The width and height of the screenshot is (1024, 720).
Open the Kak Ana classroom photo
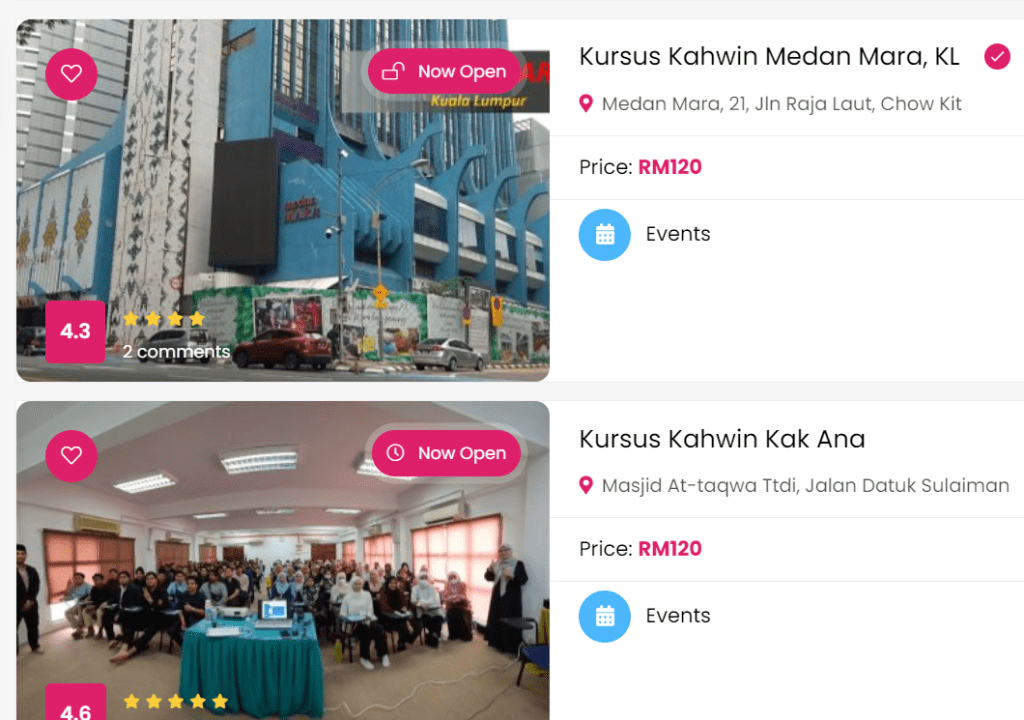[x=280, y=580]
